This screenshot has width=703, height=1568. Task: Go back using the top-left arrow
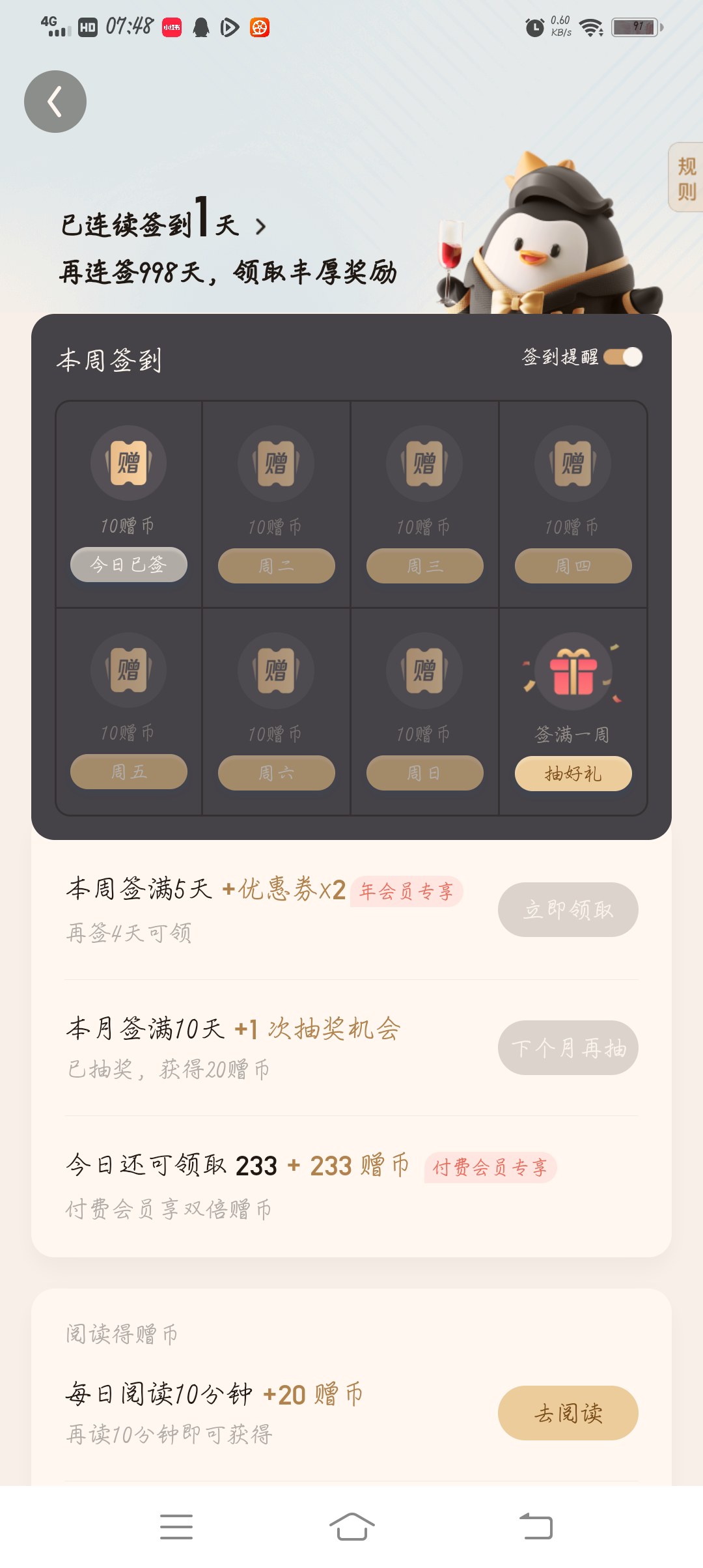pyautogui.click(x=55, y=102)
